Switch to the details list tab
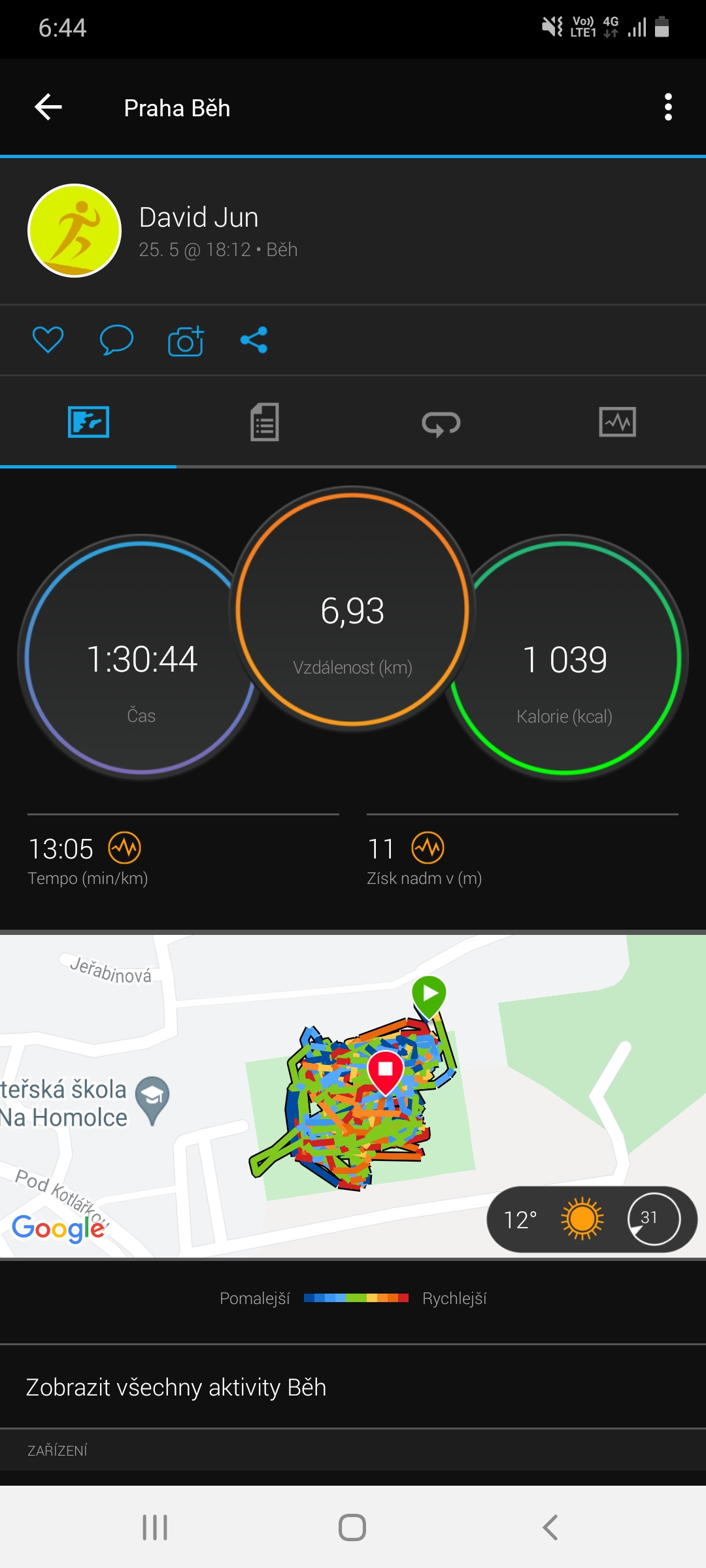The width and height of the screenshot is (706, 1568). (265, 422)
